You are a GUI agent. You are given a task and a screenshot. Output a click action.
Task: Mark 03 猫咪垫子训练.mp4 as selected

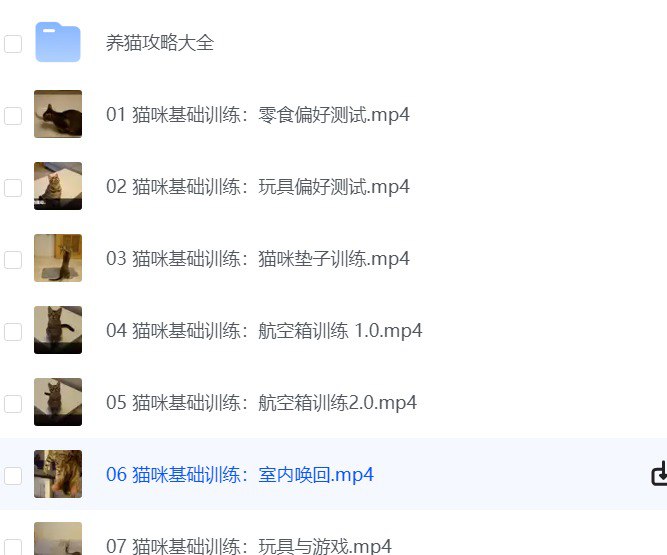click(13, 260)
